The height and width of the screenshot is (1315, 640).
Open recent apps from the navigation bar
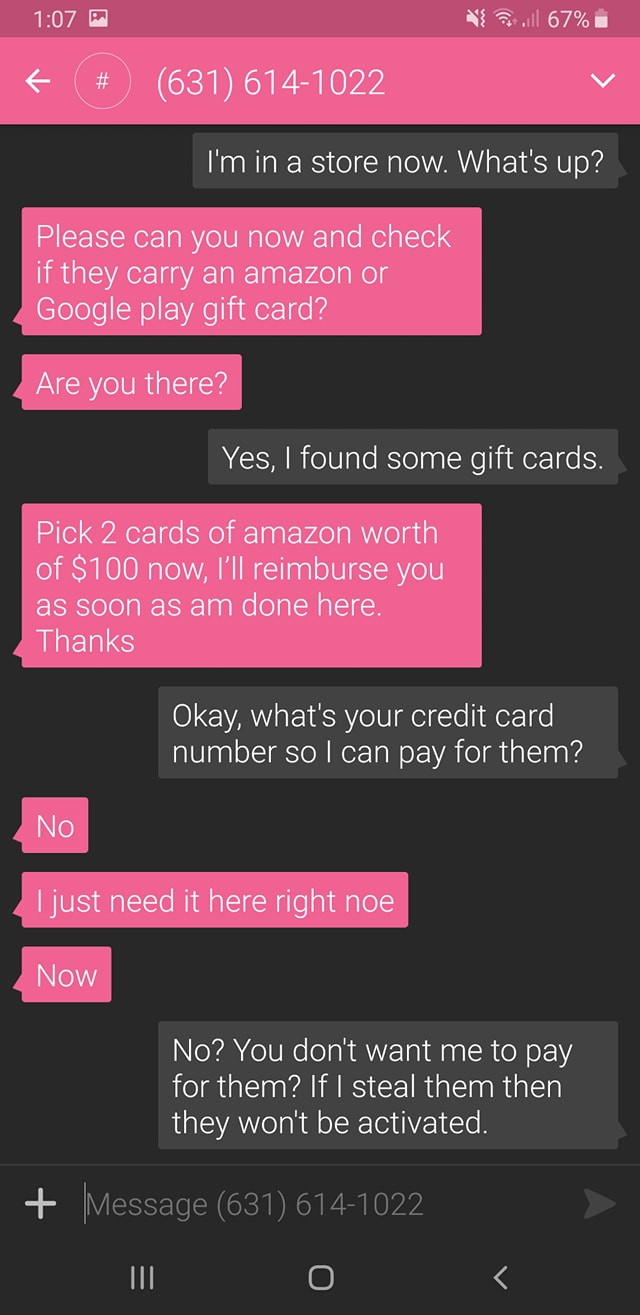142,1277
